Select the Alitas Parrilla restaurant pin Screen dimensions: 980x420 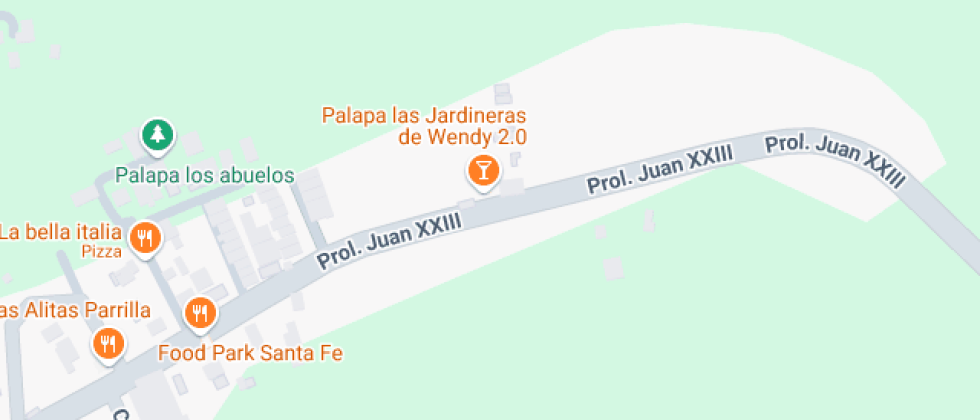[x=108, y=345]
